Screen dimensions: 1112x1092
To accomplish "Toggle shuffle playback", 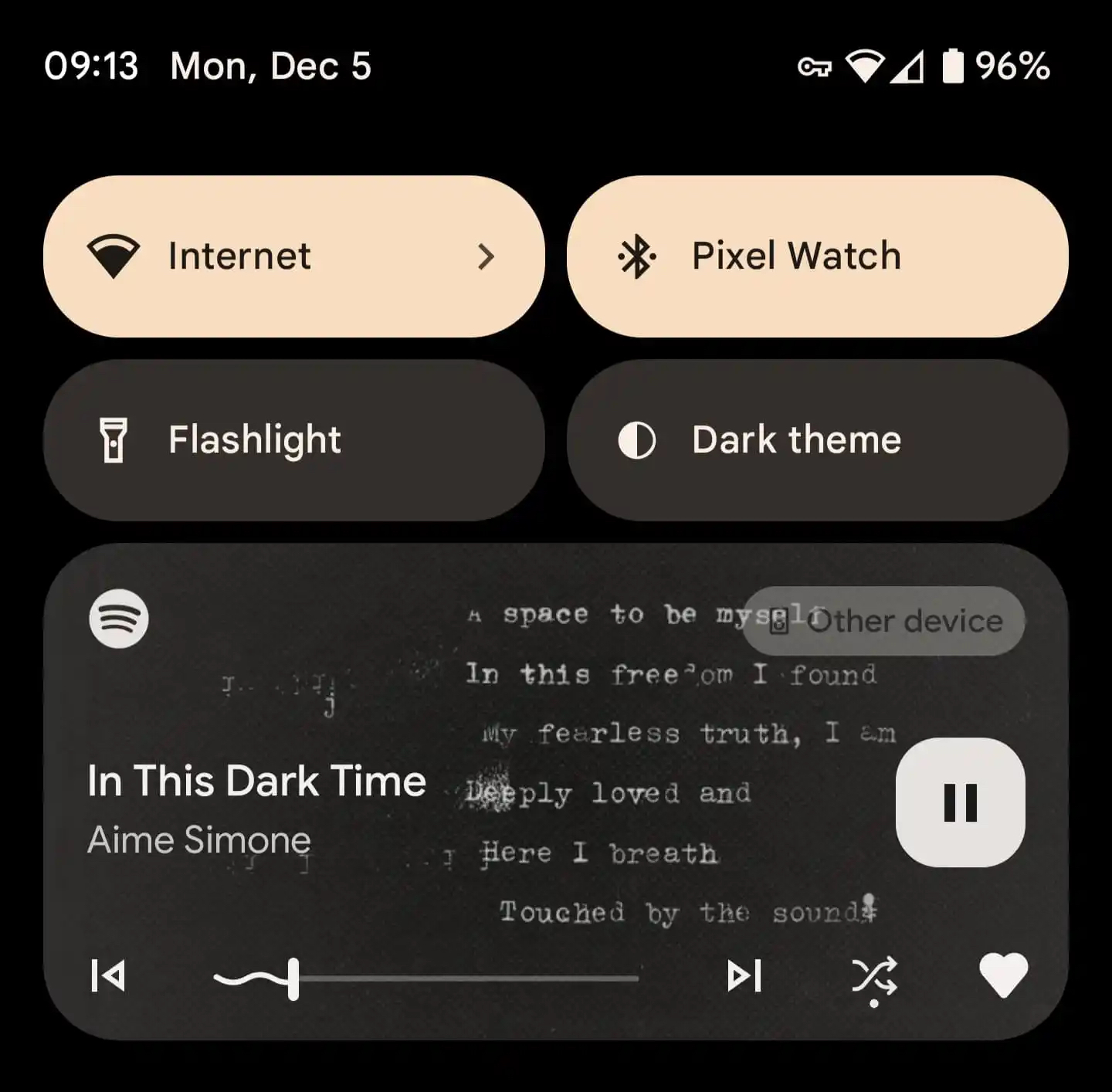I will pos(874,976).
